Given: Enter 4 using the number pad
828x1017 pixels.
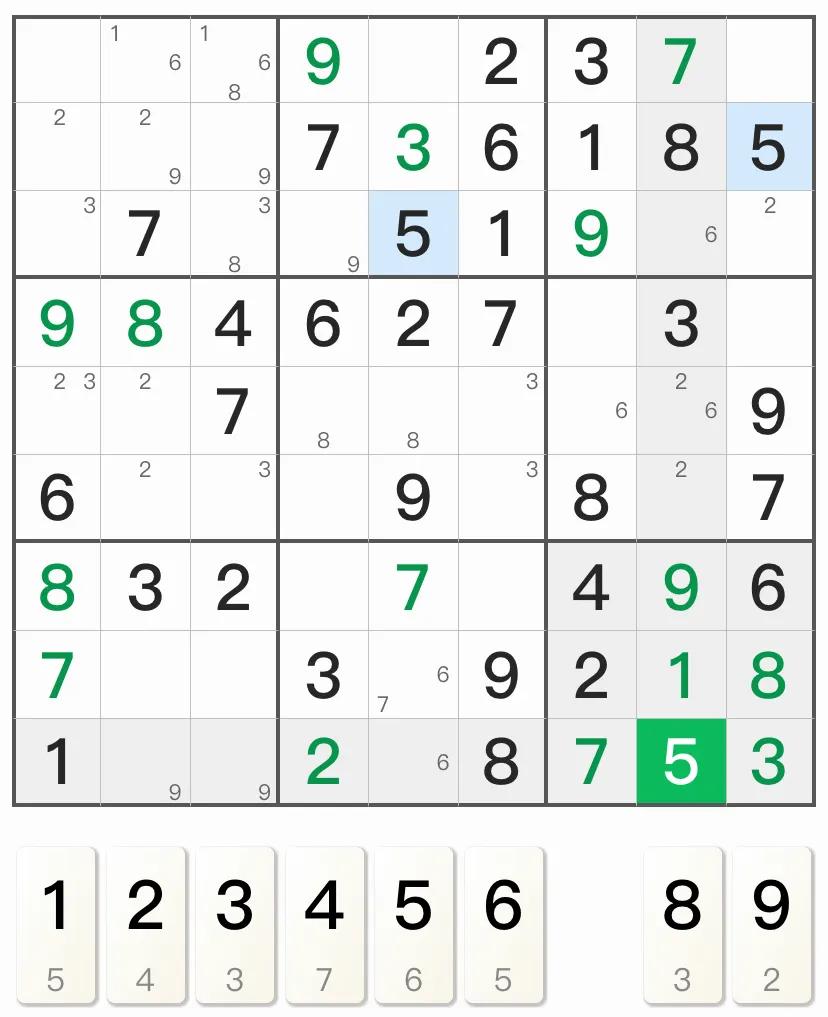Looking at the screenshot, I should (x=324, y=924).
